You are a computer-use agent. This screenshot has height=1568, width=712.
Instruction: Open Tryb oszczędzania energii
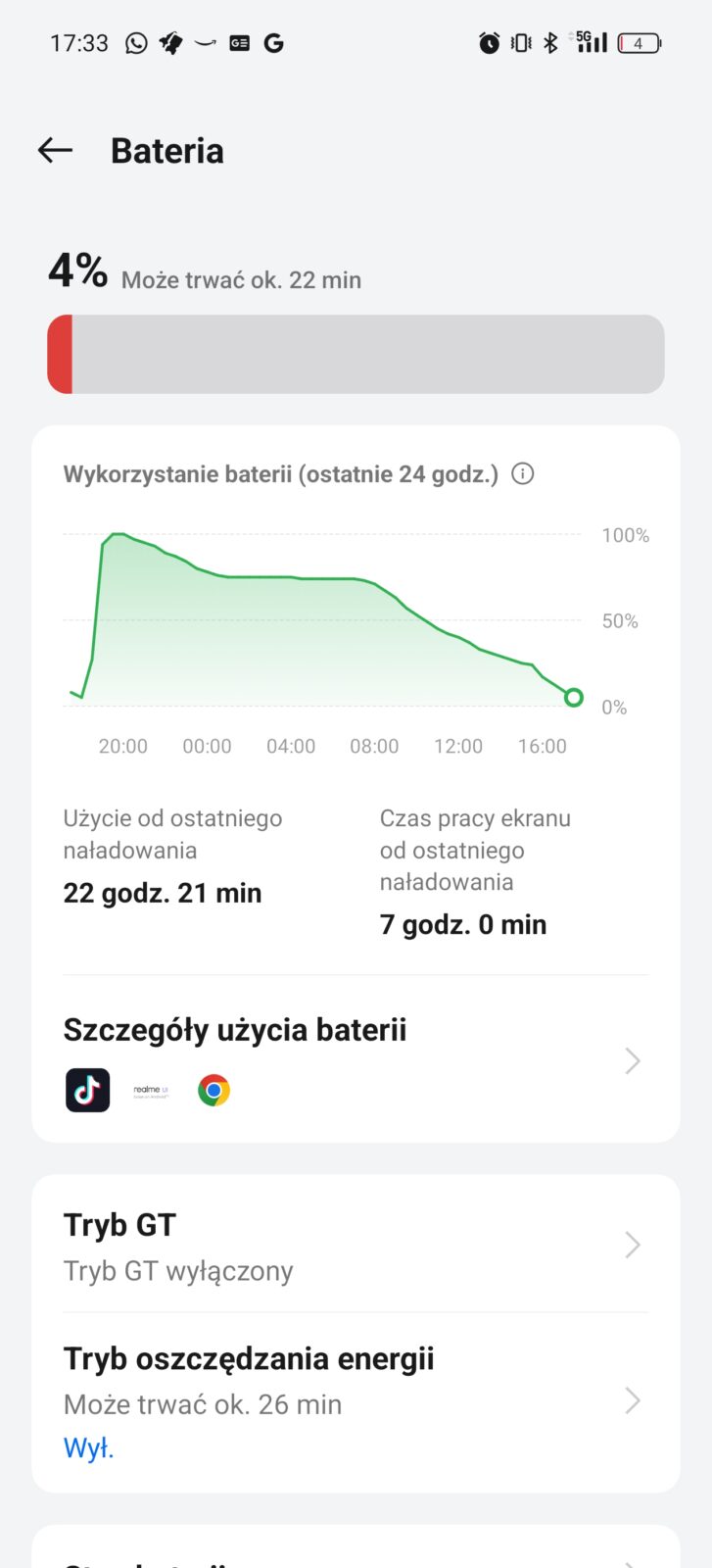pyautogui.click(x=355, y=1401)
